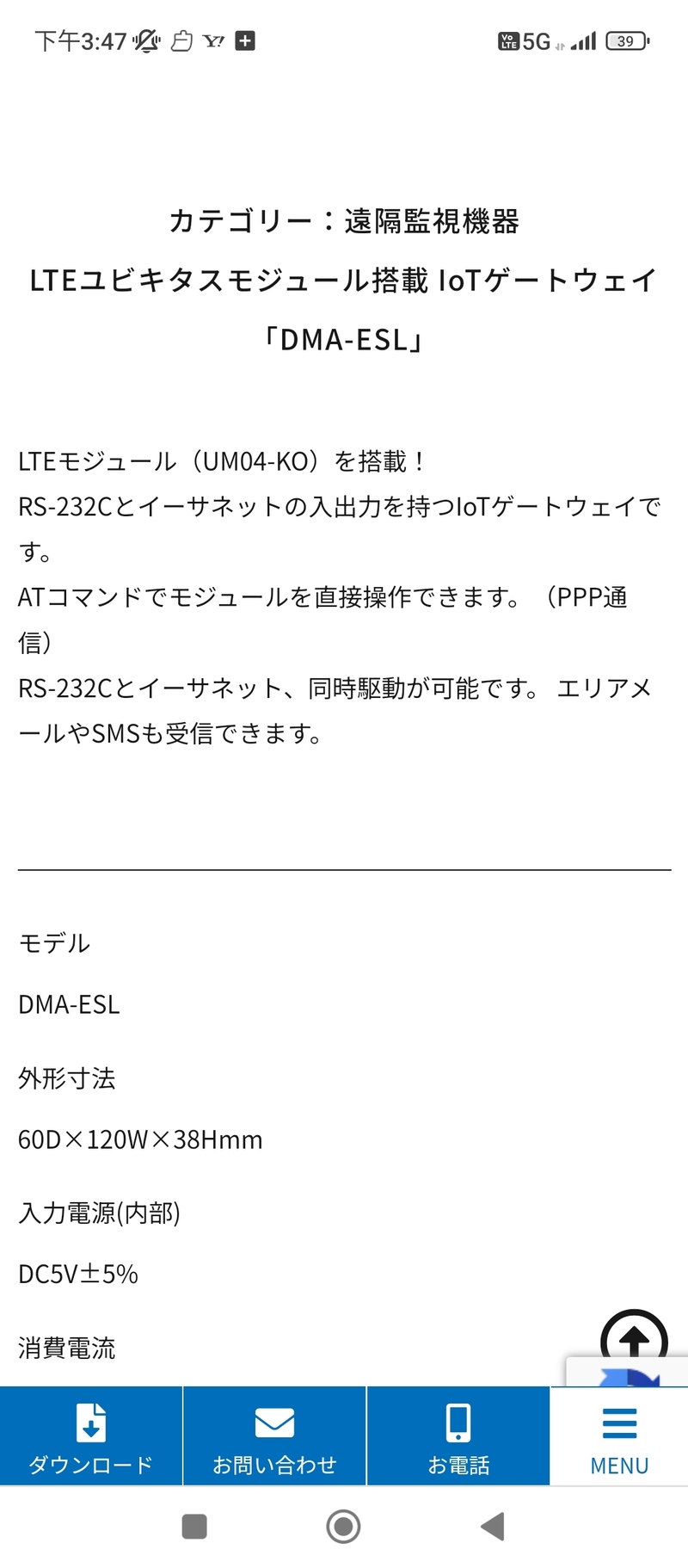Go back with the system back button
Viewport: 688px width, 1568px height.
[492, 1527]
